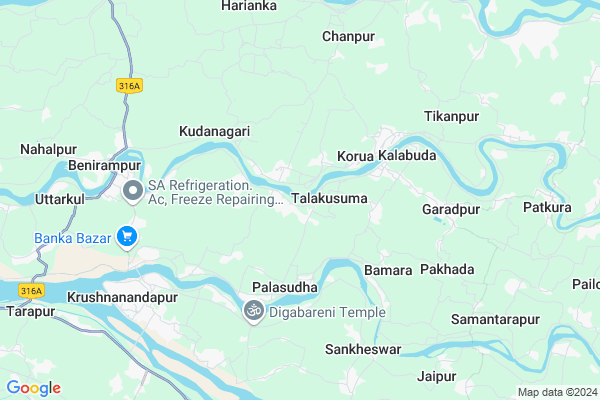
Task: Select the Banka Bazar shopping pin
Action: point(127,237)
